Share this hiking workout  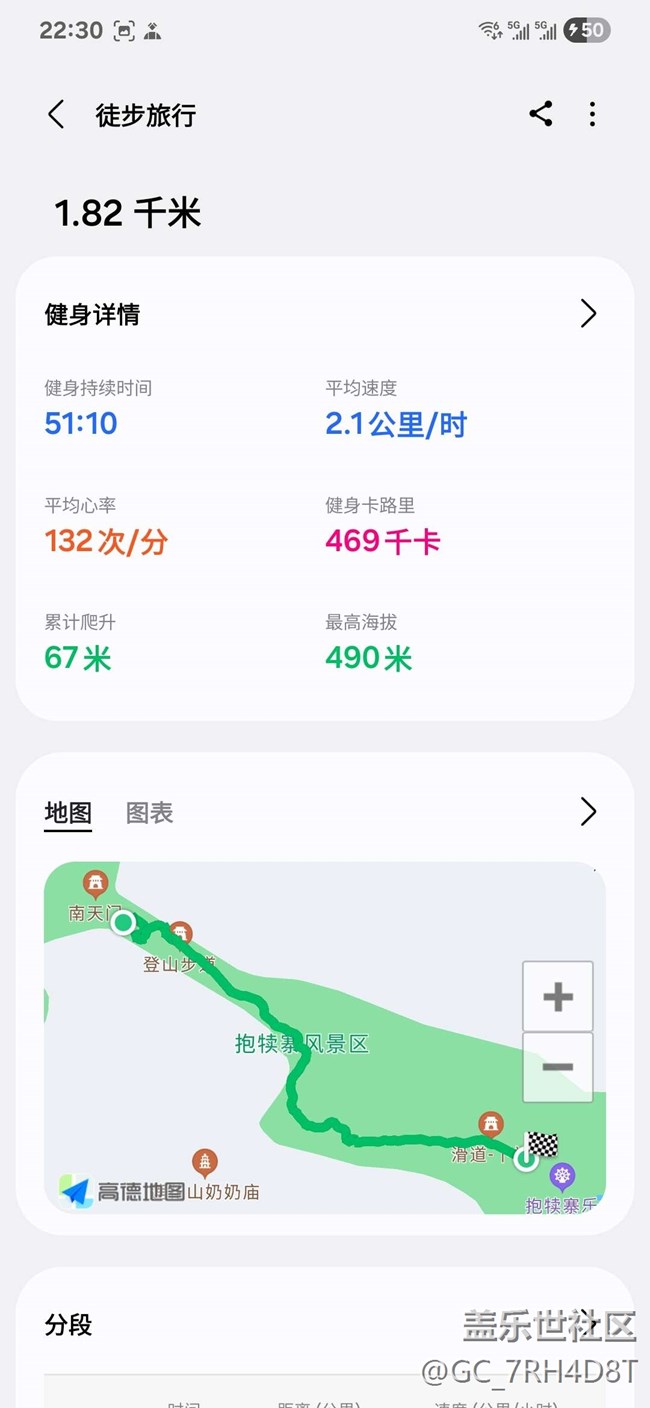541,114
